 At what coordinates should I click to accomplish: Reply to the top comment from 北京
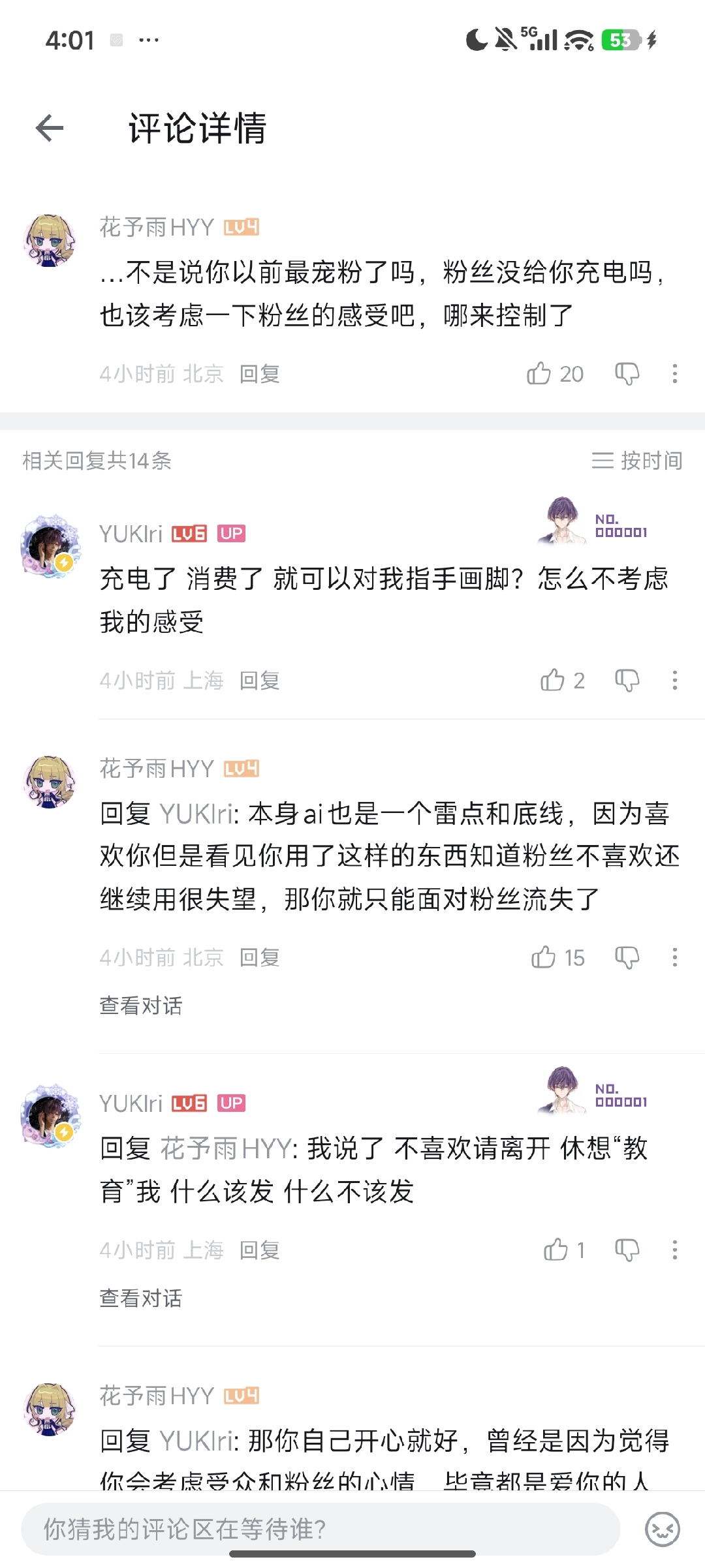(x=259, y=374)
